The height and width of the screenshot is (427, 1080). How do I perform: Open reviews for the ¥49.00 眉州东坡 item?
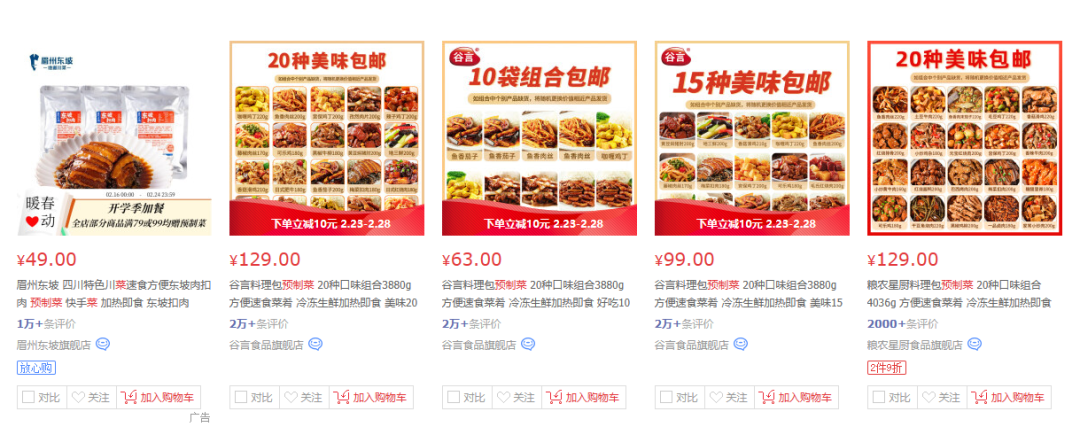[45, 324]
